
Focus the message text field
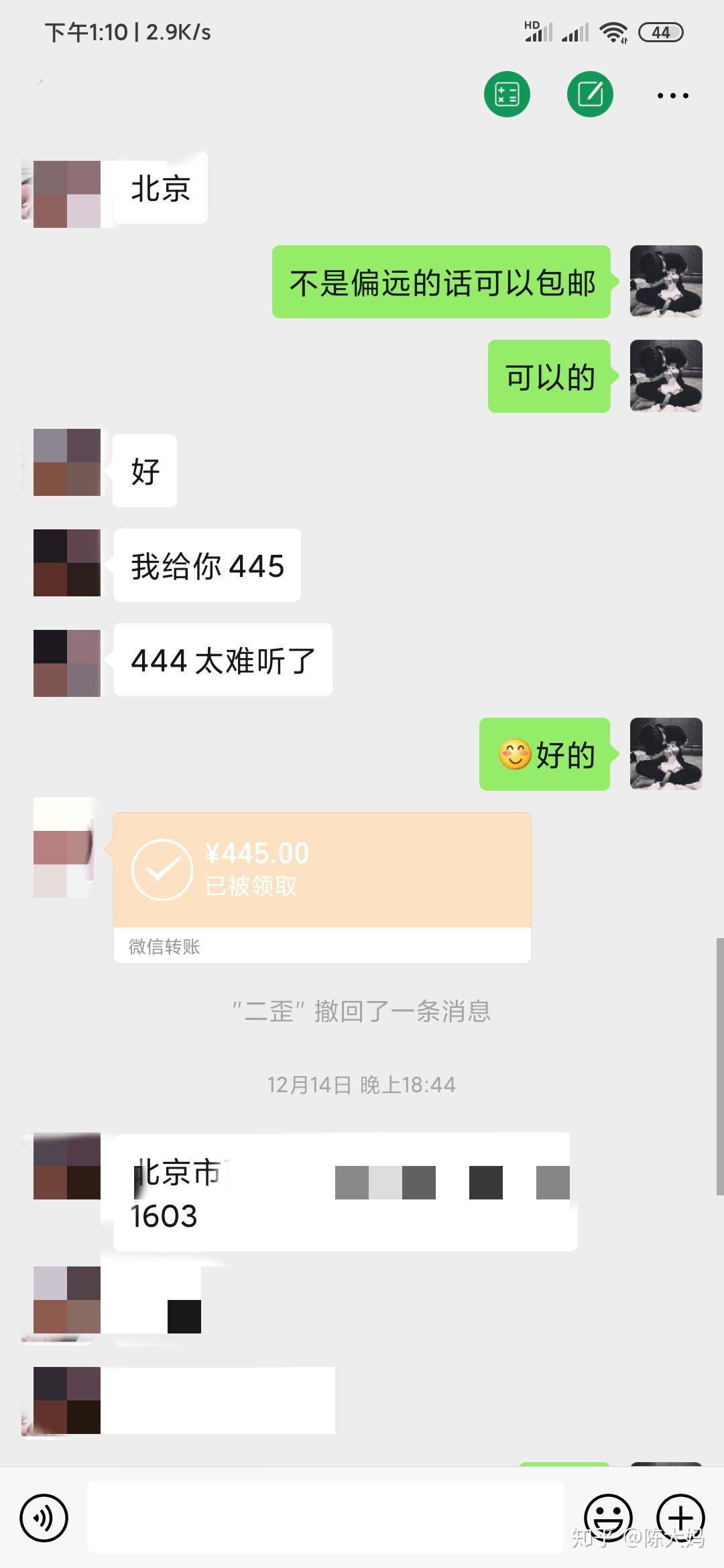tap(325, 1518)
